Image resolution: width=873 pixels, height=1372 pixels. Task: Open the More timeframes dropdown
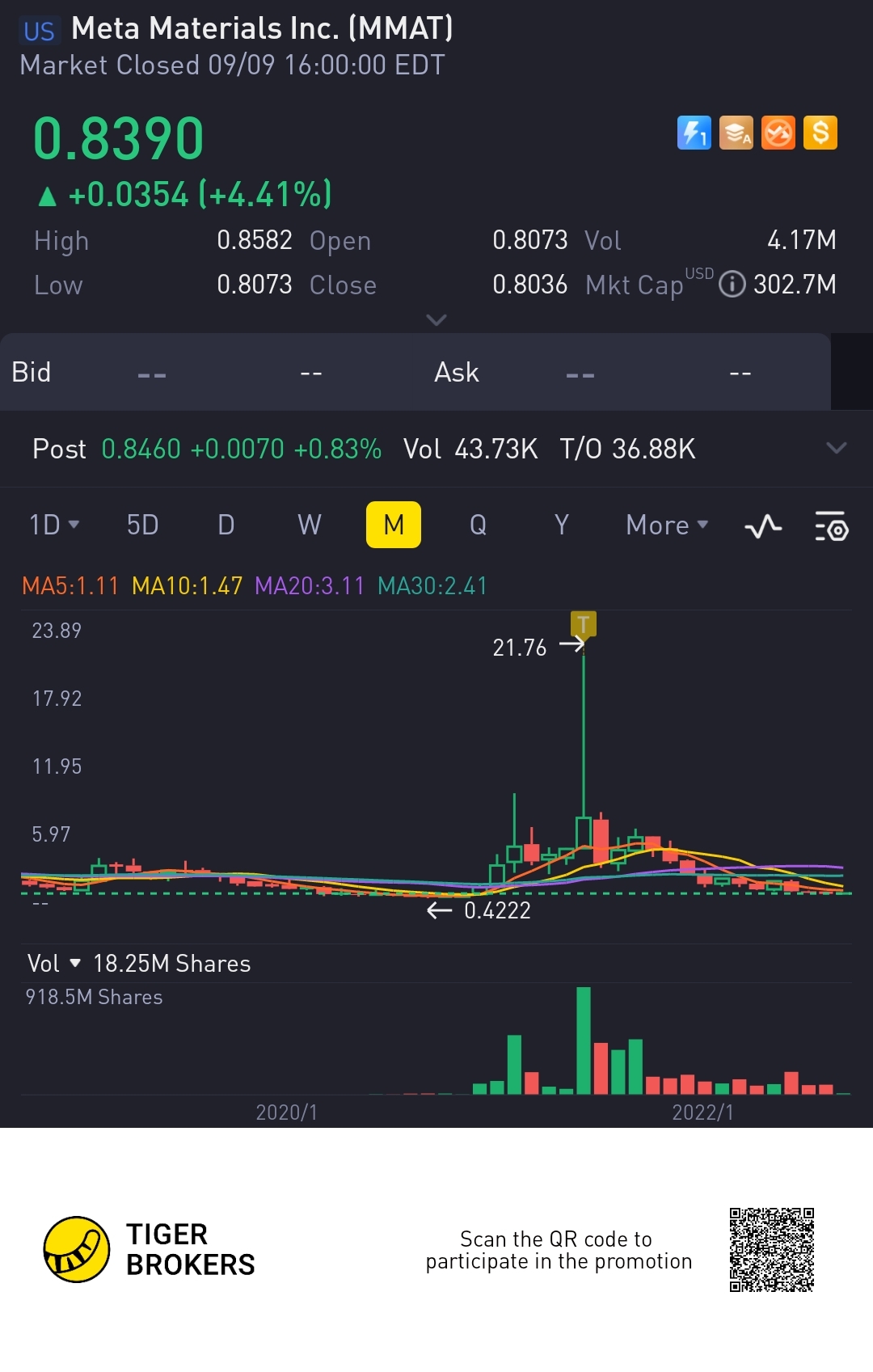pos(667,525)
